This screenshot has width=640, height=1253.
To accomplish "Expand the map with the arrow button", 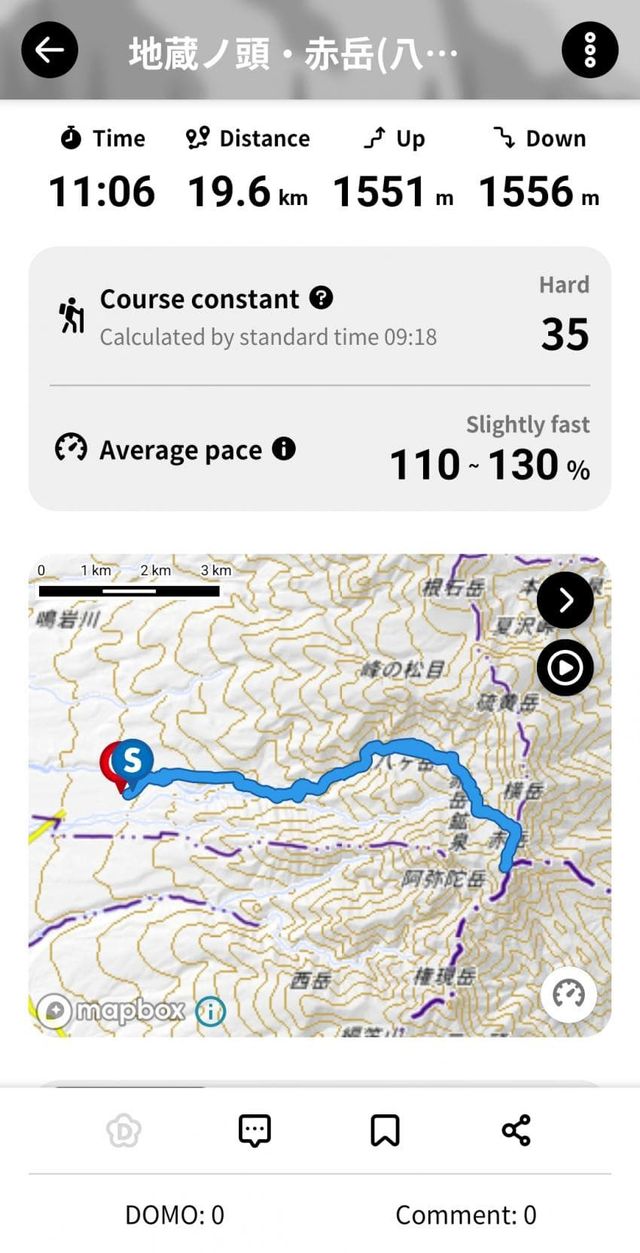I will (x=565, y=600).
